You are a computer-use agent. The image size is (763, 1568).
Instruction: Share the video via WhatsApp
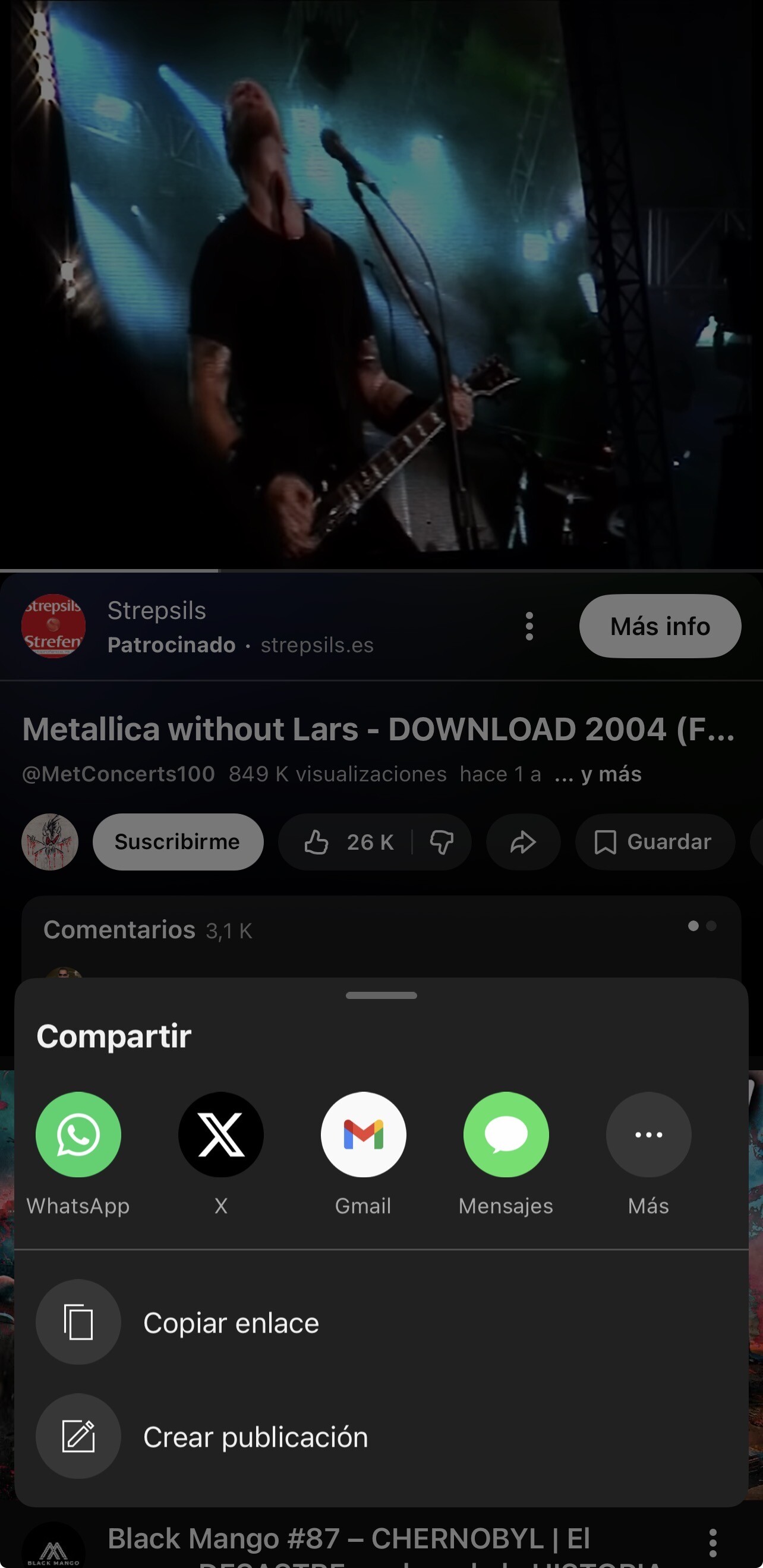(78, 1135)
